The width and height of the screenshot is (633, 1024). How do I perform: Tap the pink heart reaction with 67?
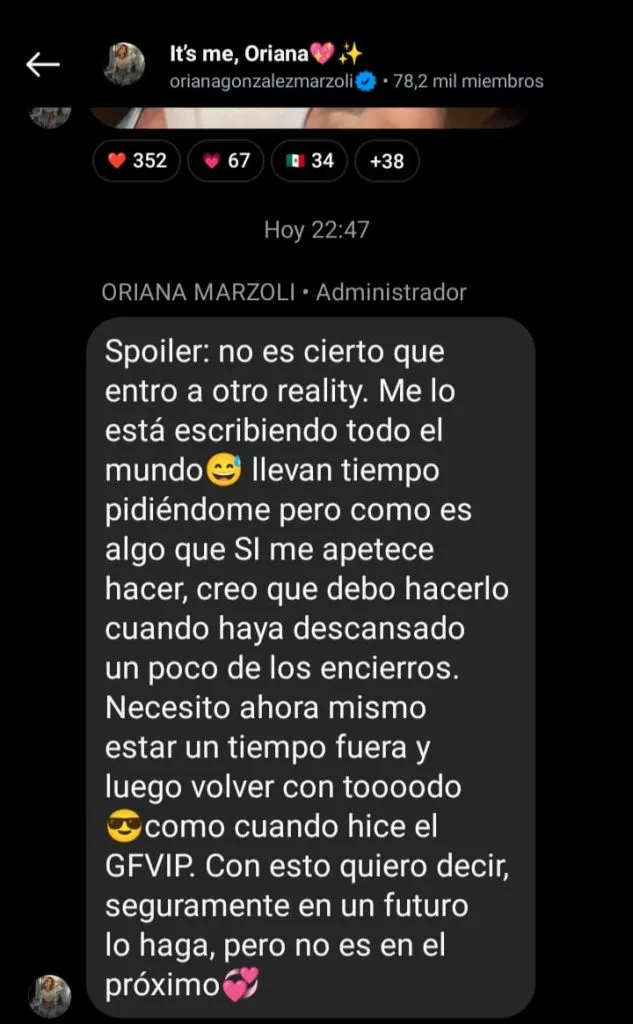pyautogui.click(x=227, y=160)
